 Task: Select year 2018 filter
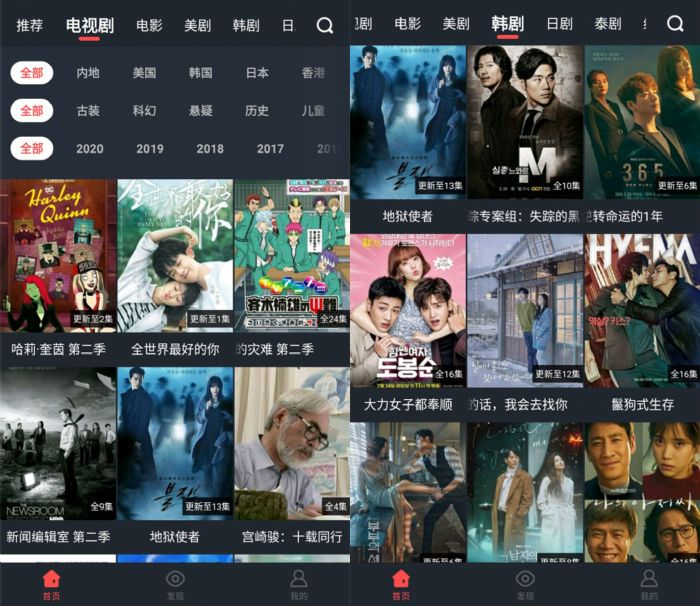(x=210, y=149)
